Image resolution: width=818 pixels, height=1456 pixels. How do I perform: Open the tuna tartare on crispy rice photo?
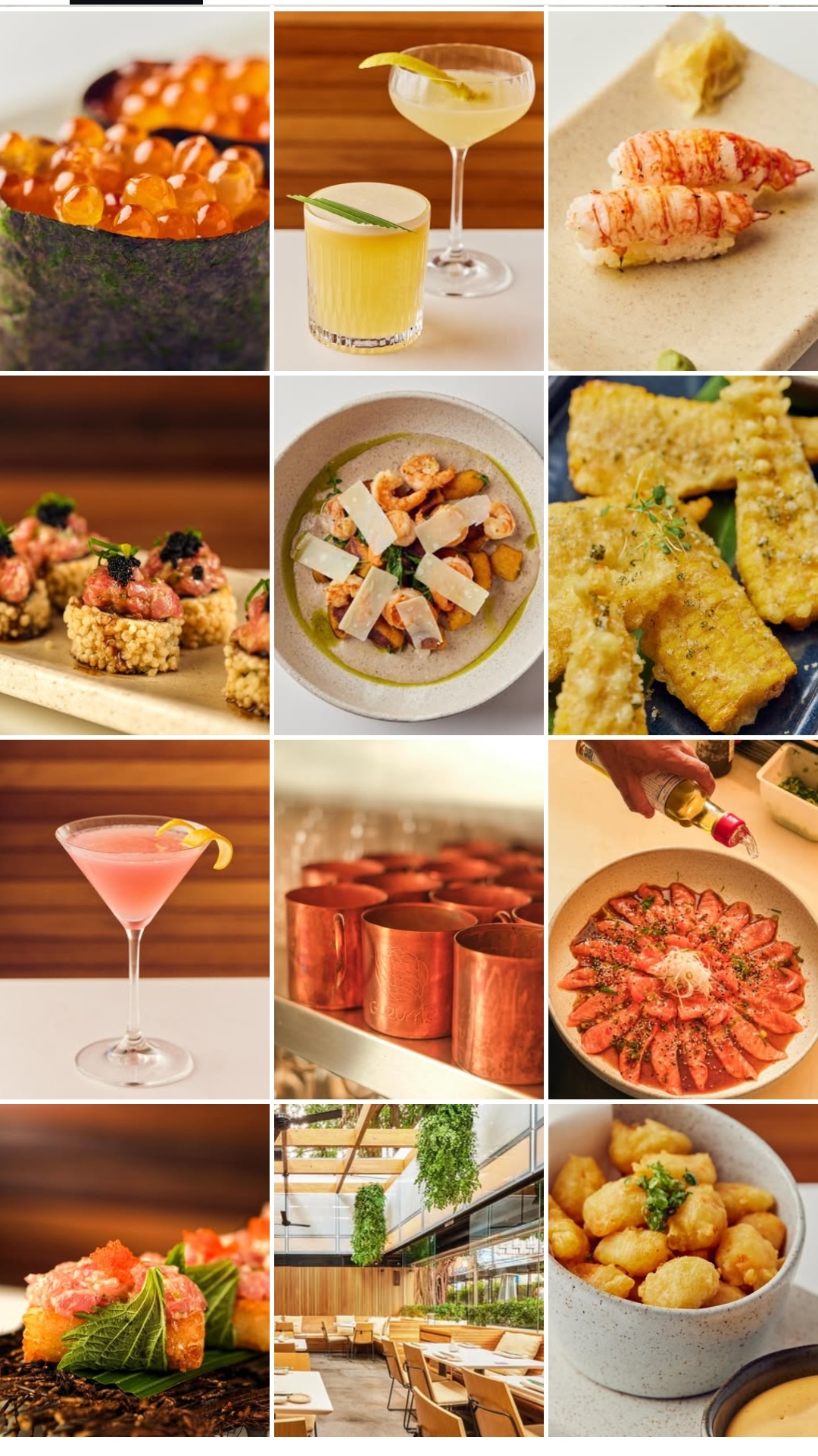(134, 555)
